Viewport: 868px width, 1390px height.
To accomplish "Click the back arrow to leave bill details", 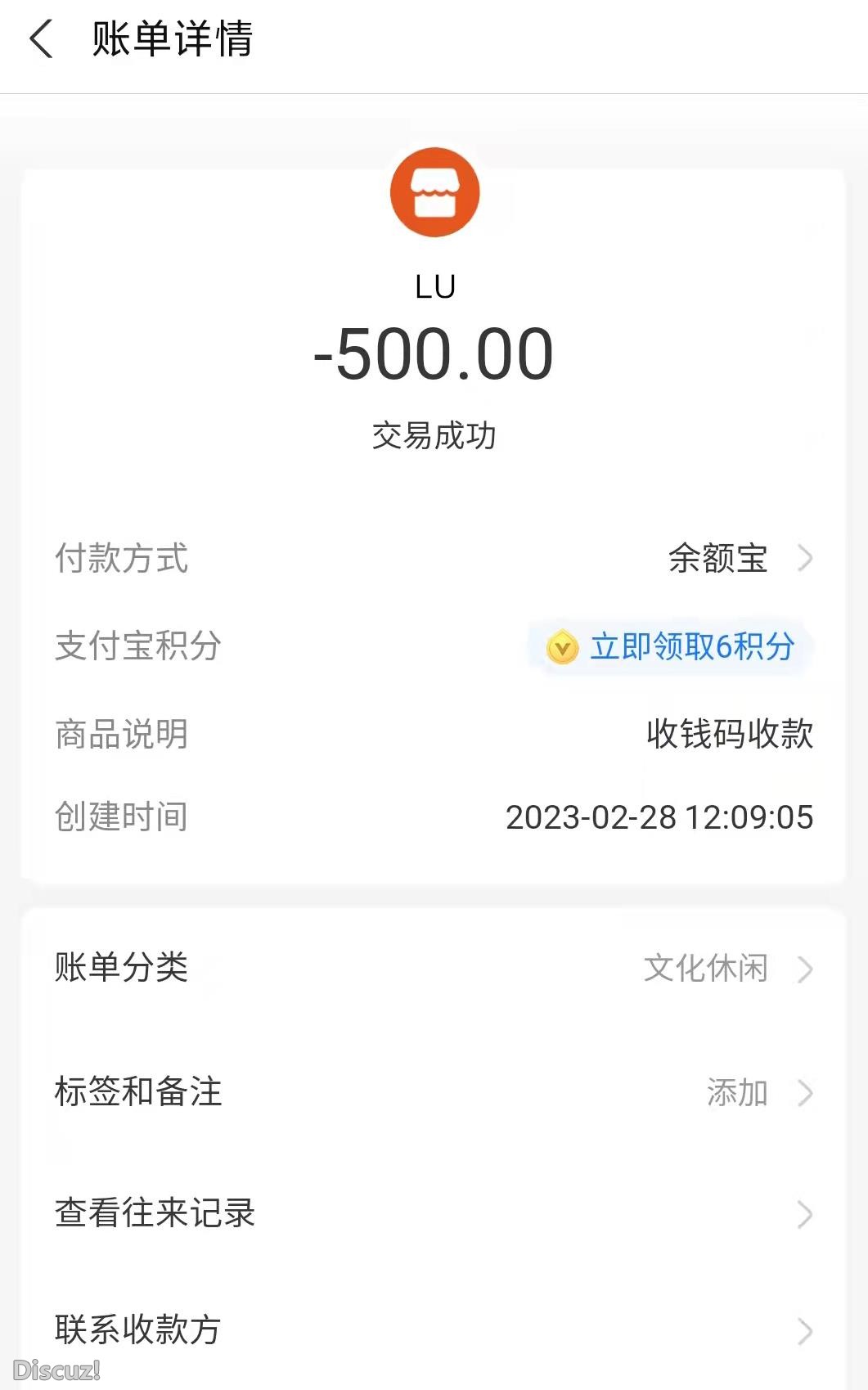I will (43, 38).
